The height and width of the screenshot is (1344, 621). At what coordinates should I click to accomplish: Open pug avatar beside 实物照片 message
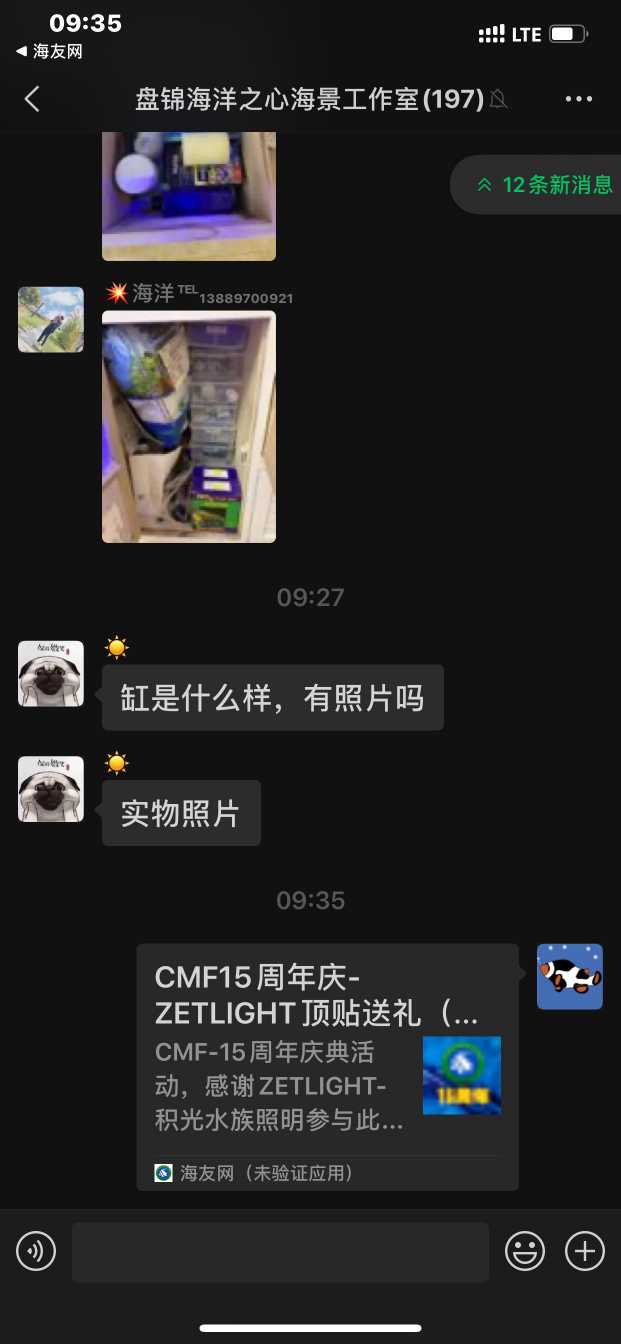pyautogui.click(x=51, y=789)
